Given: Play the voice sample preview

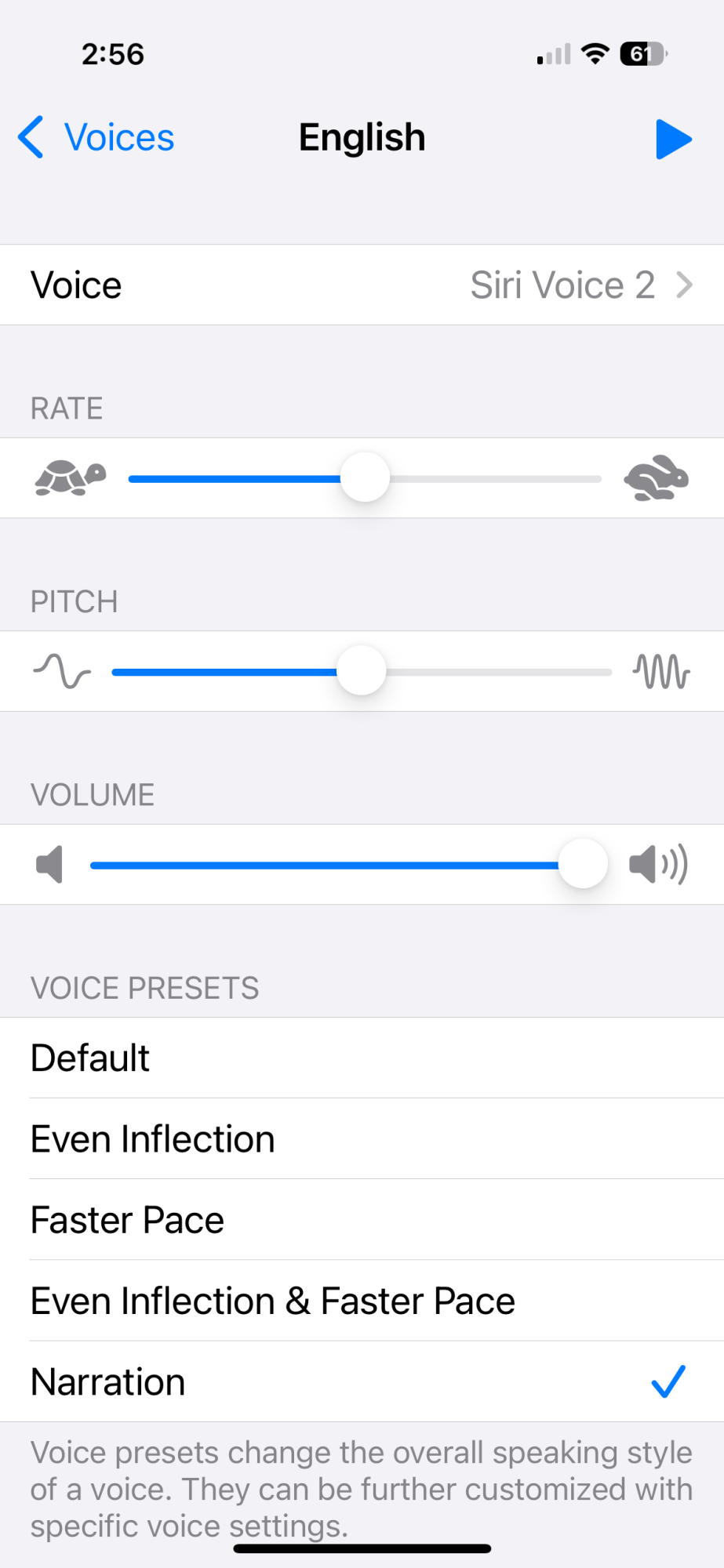Looking at the screenshot, I should click(673, 140).
